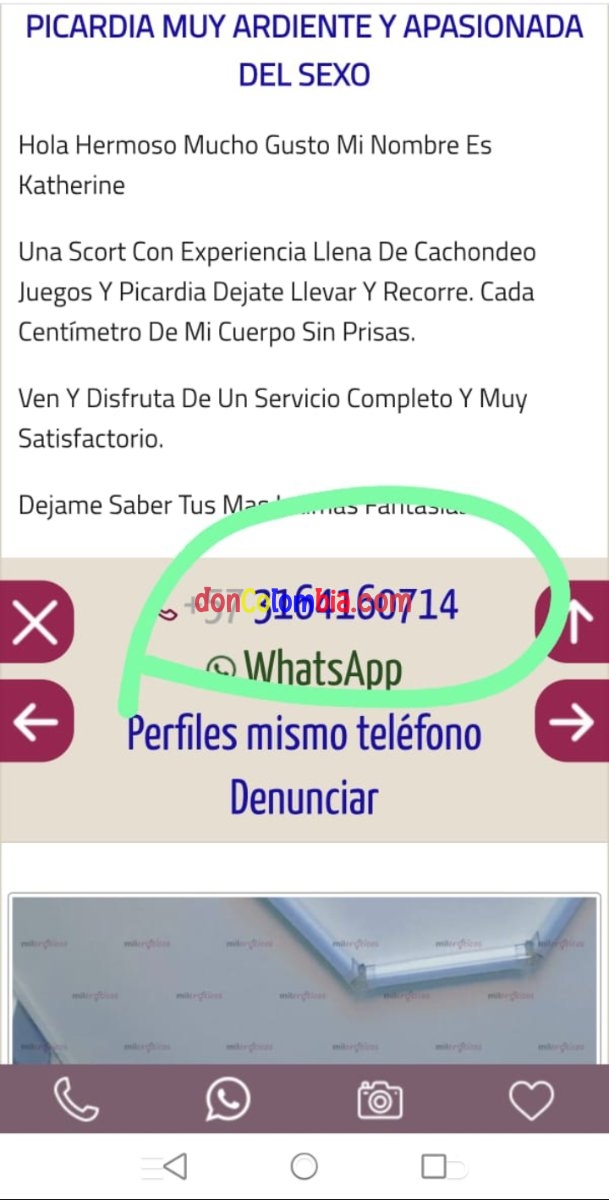The width and height of the screenshot is (609, 1200).
Task: Go to the system home screen
Action: point(304,1166)
